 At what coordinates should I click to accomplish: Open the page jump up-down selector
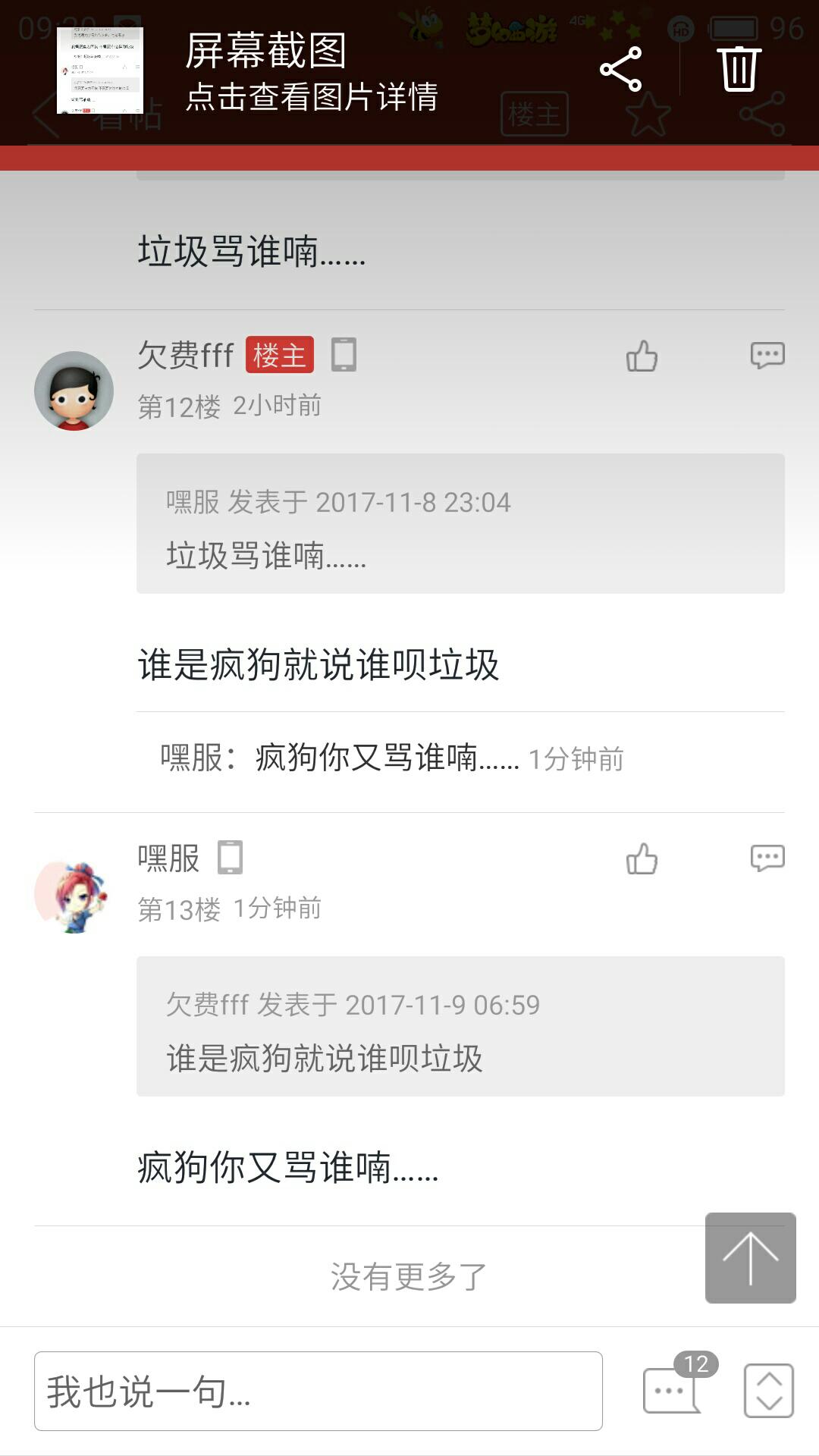point(768,1390)
